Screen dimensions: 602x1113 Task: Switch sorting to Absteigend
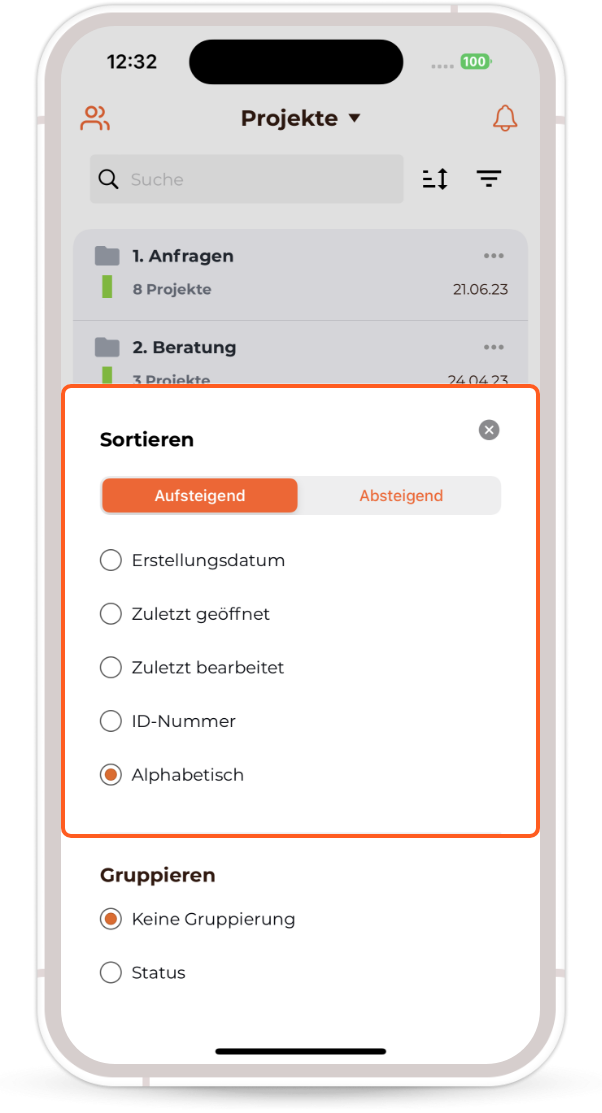[x=400, y=495]
